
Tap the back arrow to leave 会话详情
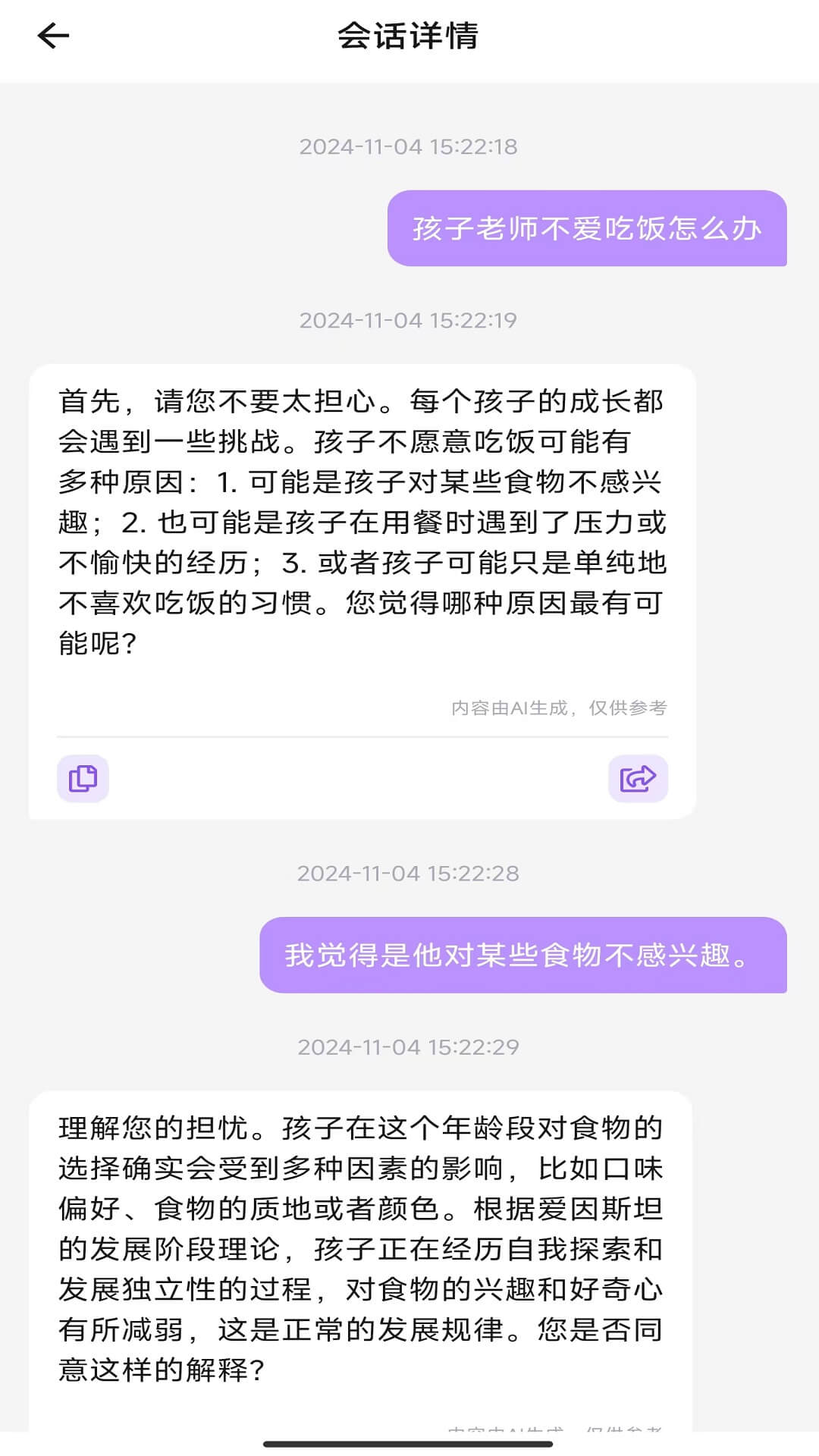(50, 36)
